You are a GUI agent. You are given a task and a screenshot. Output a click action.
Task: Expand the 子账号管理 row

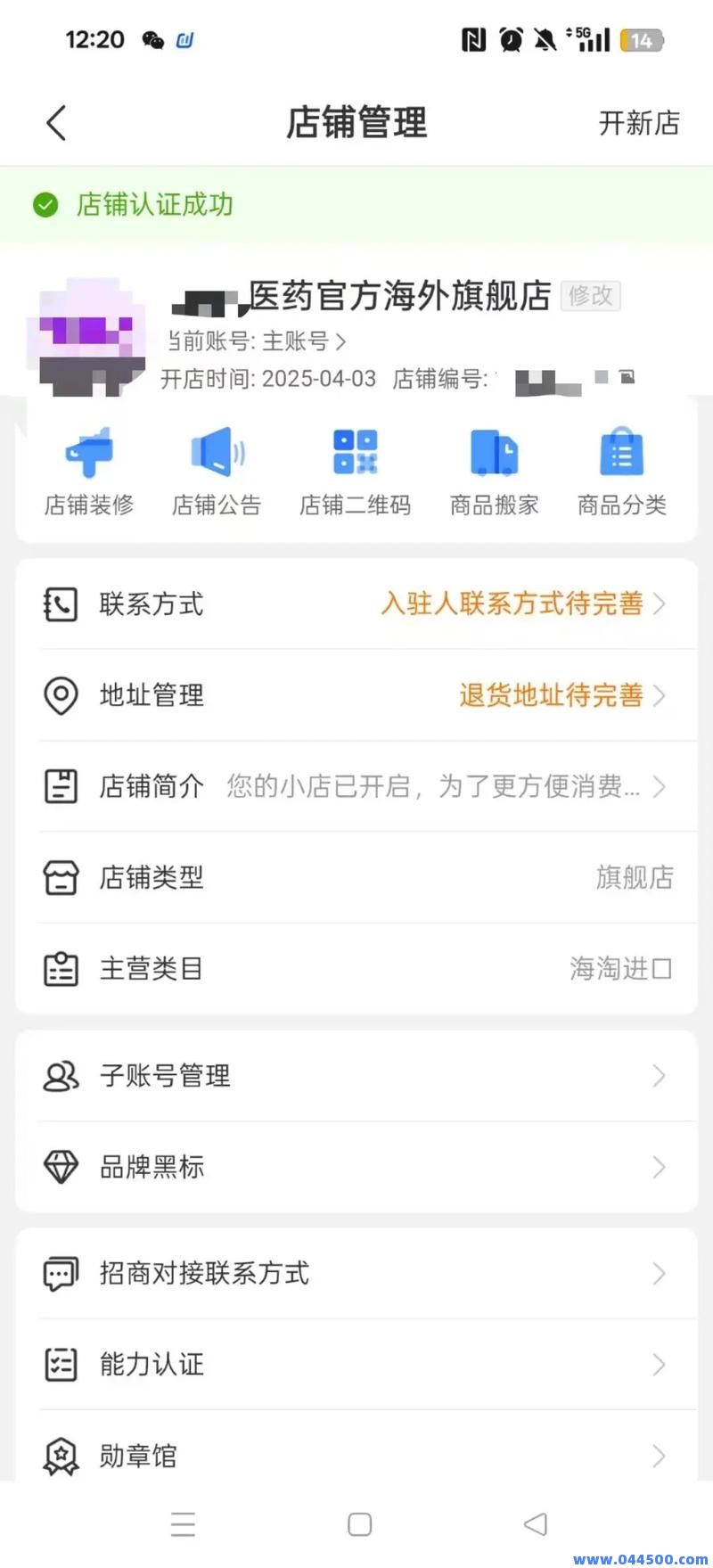tap(356, 1076)
